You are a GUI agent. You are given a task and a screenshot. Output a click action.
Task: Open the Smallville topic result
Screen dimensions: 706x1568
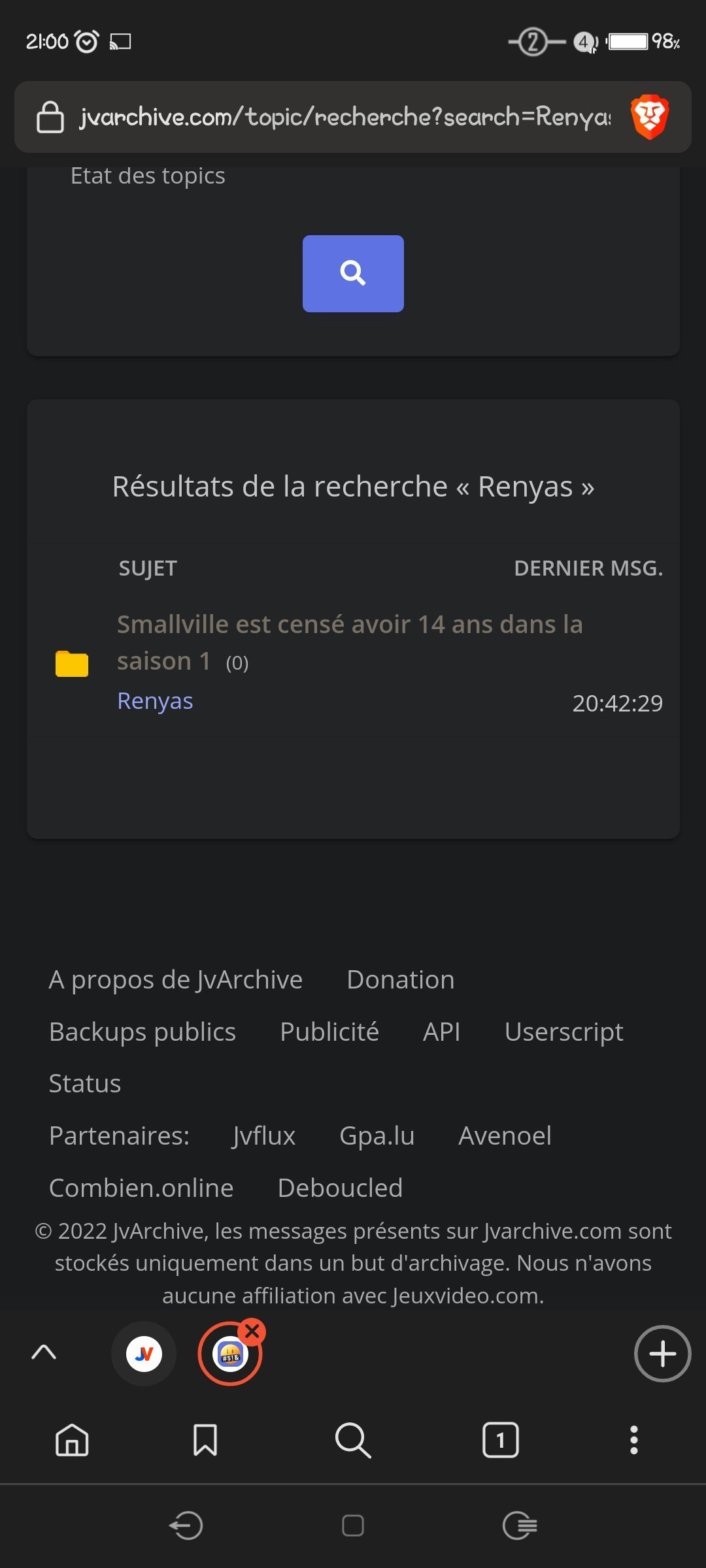tap(350, 643)
